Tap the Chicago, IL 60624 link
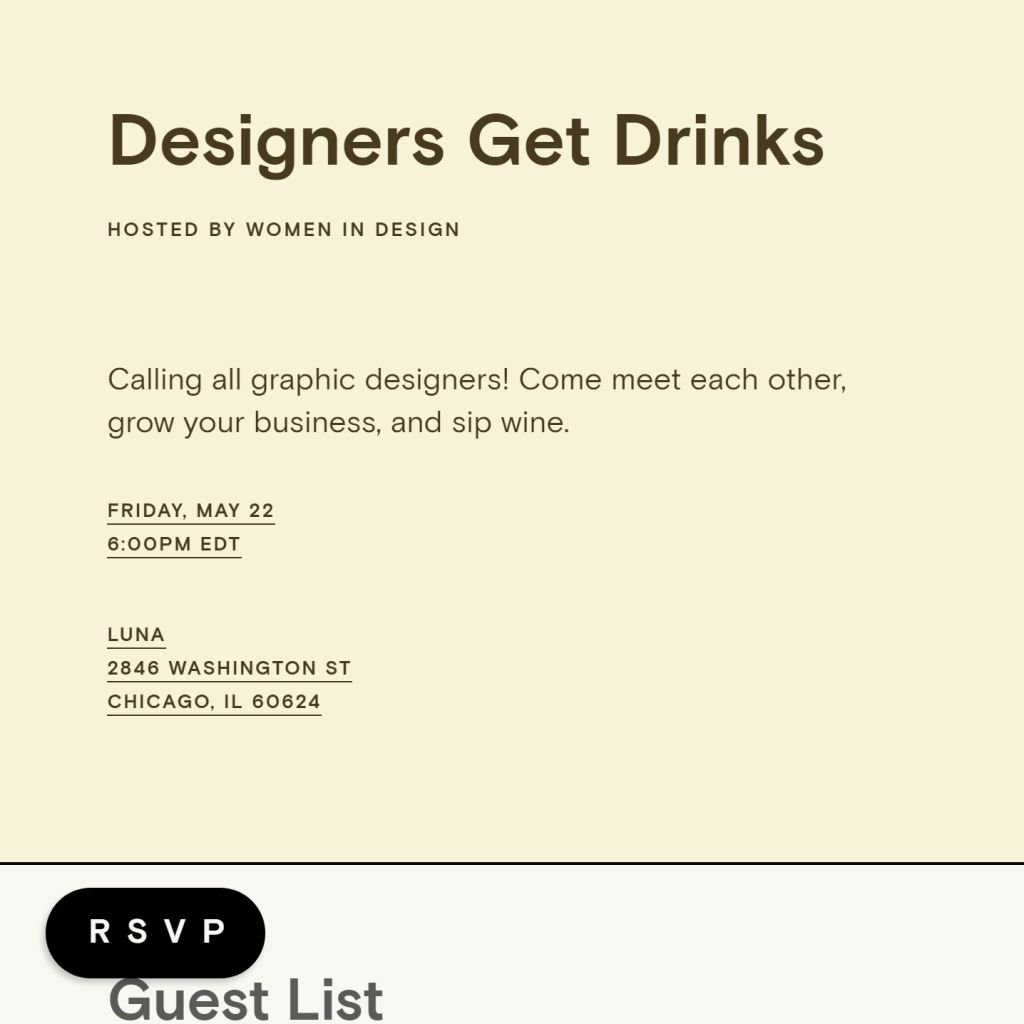The height and width of the screenshot is (1024, 1024). (x=214, y=702)
